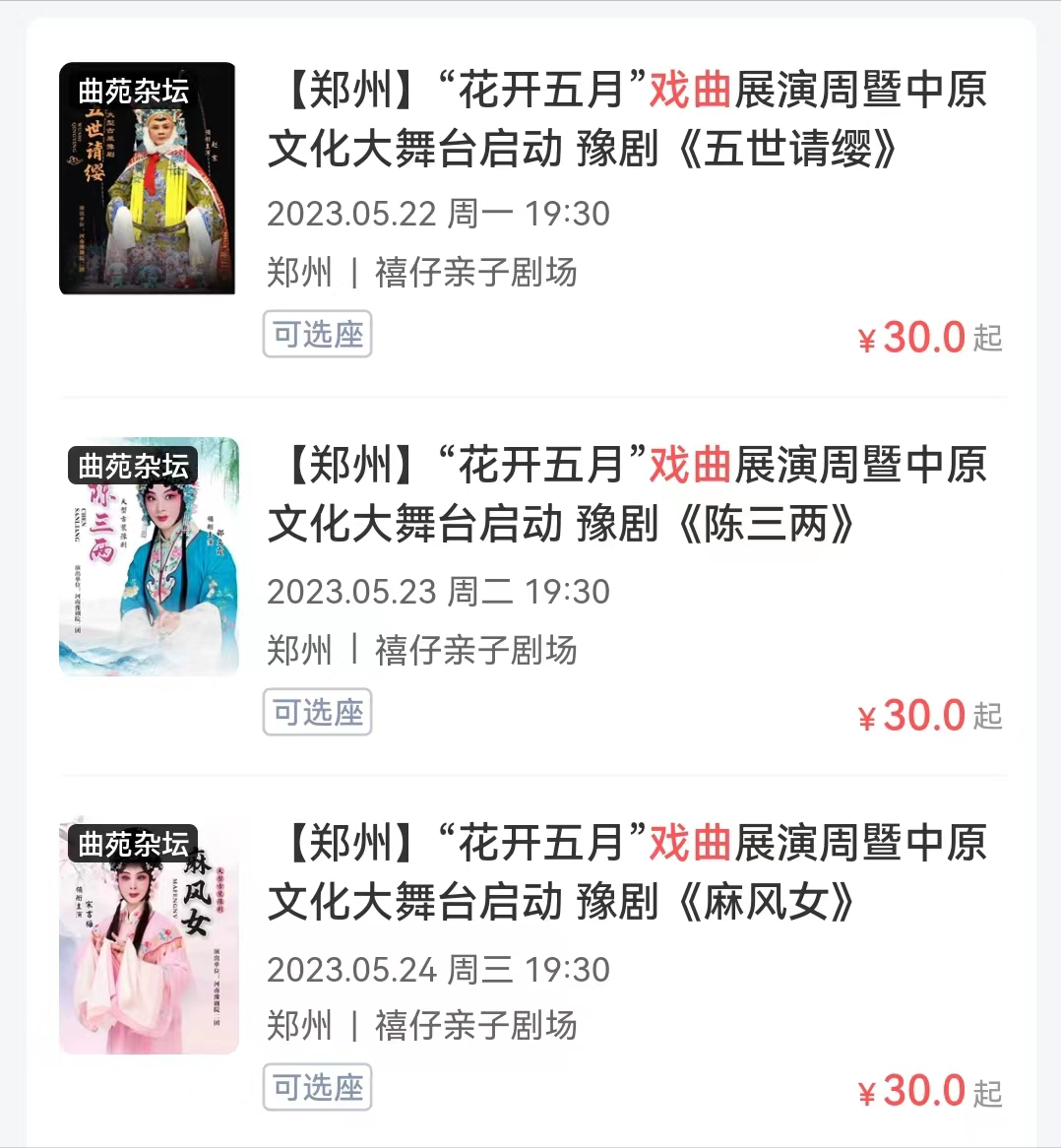This screenshot has width=1061, height=1148.
Task: Click 可选座 badge on the 陈三两 show
Action: point(317,713)
